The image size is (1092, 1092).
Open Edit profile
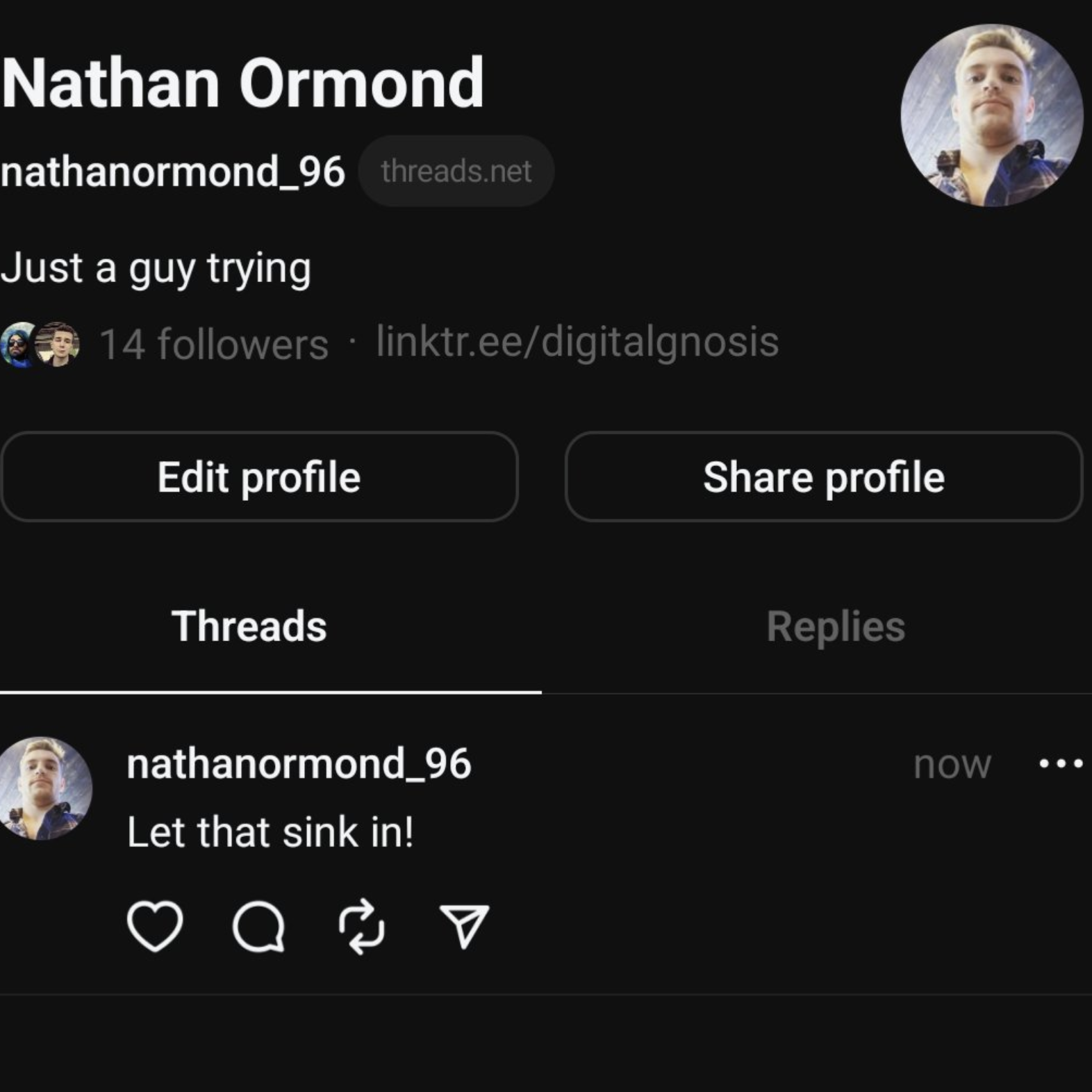point(259,477)
